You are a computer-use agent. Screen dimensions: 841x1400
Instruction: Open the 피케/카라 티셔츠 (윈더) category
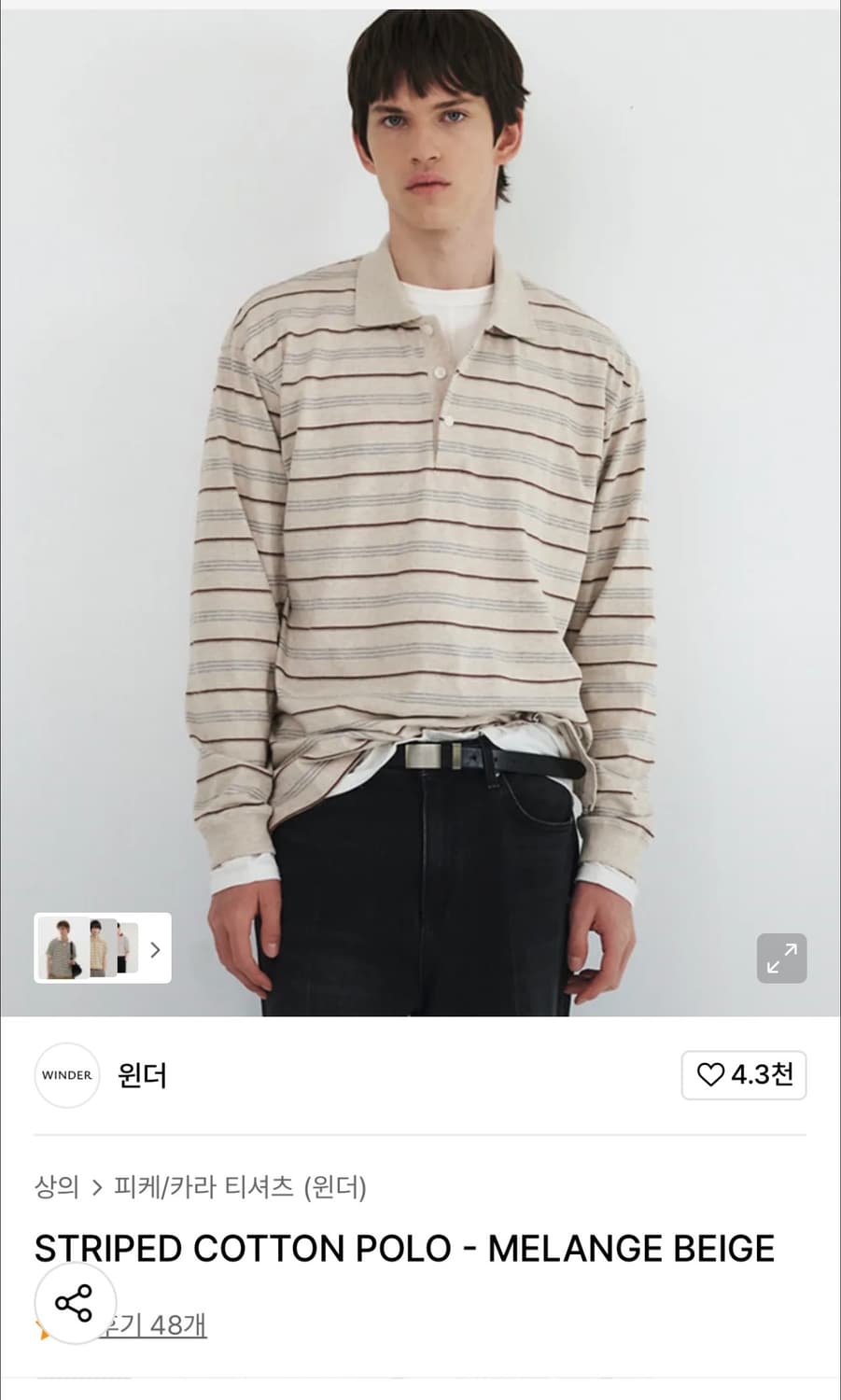(x=240, y=1186)
